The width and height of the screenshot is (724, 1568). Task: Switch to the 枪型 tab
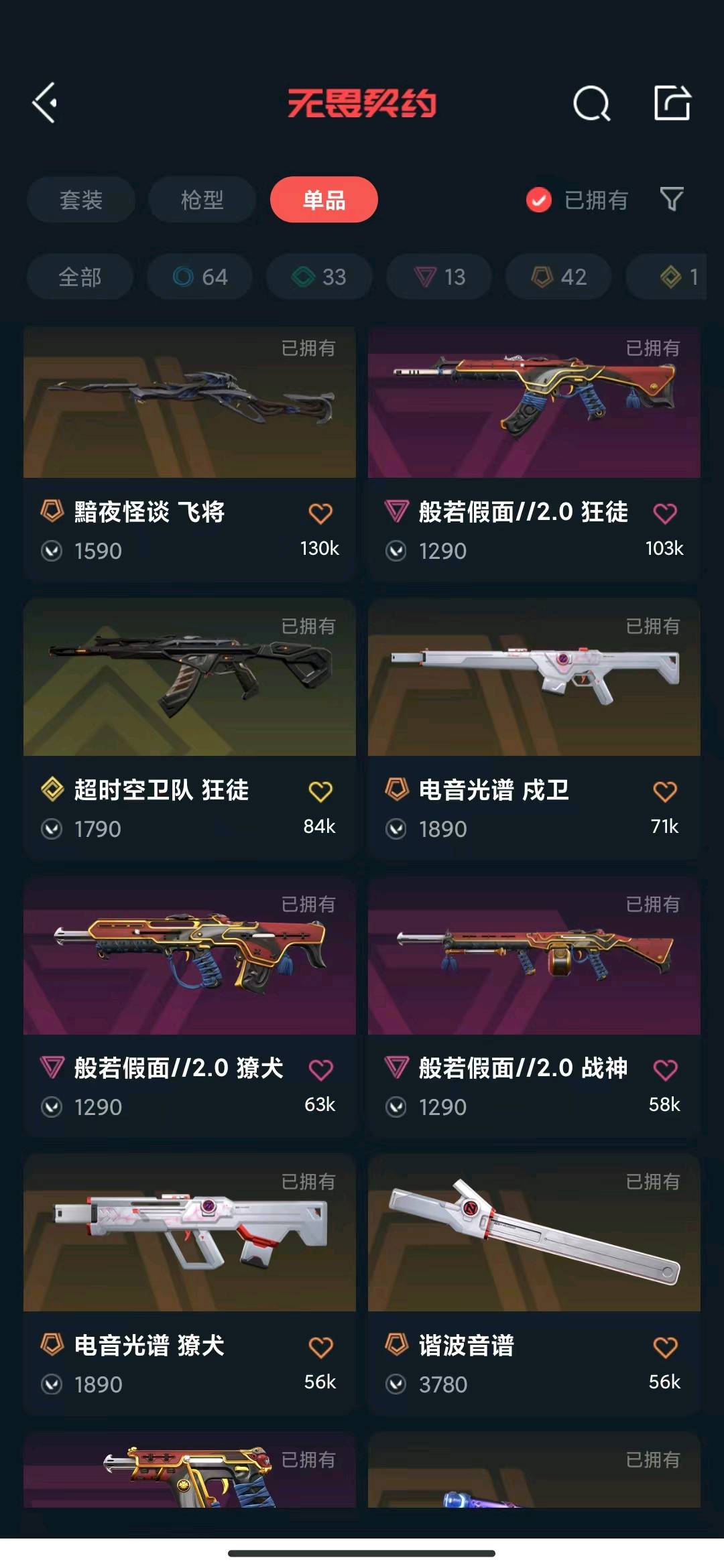coord(202,200)
